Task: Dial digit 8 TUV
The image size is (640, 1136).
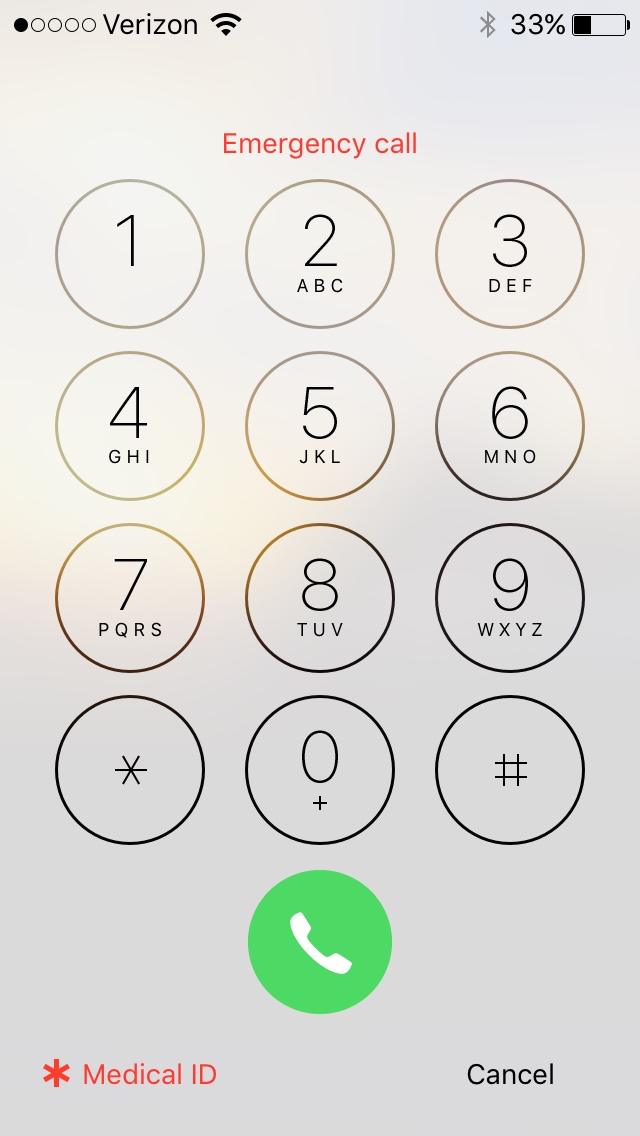Action: (x=320, y=598)
